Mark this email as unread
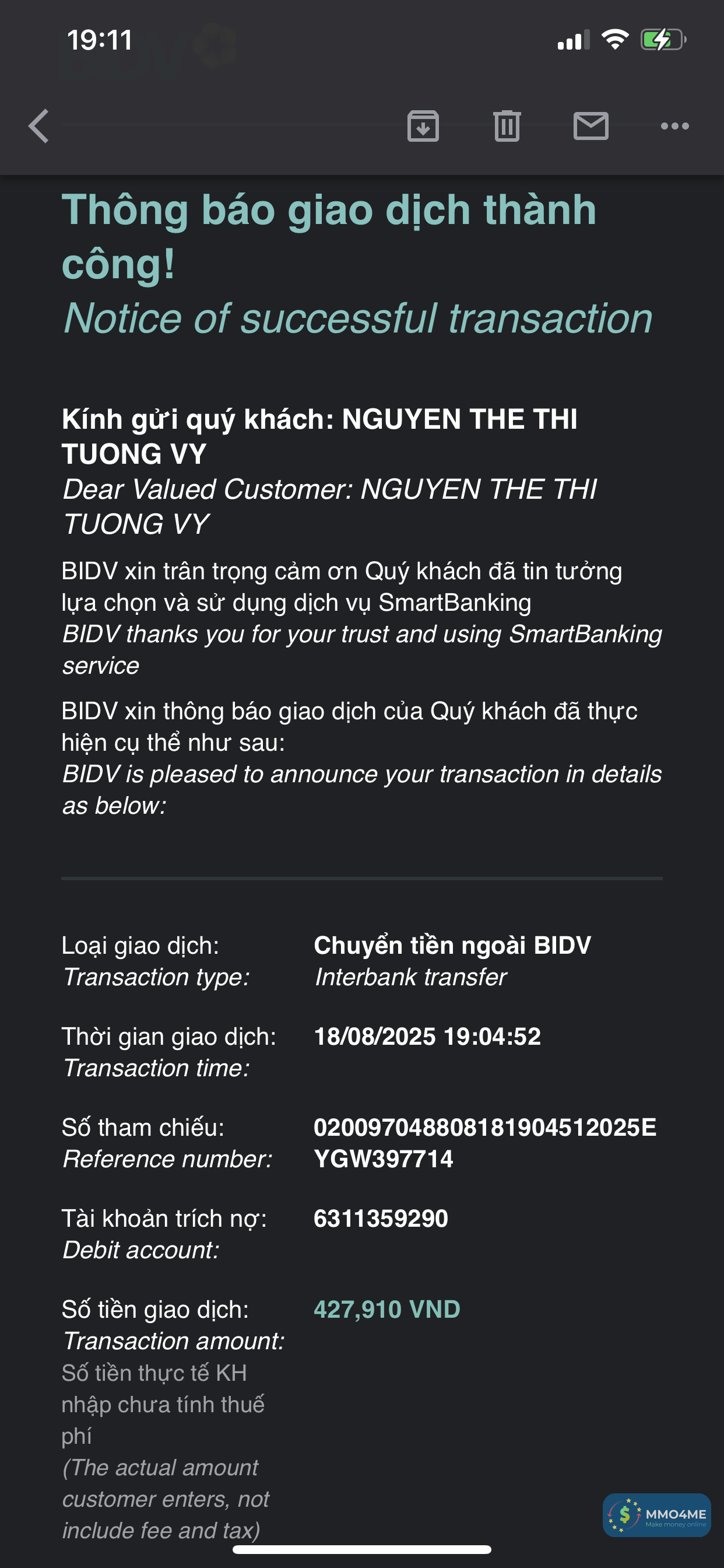The image size is (724, 1568). [591, 126]
